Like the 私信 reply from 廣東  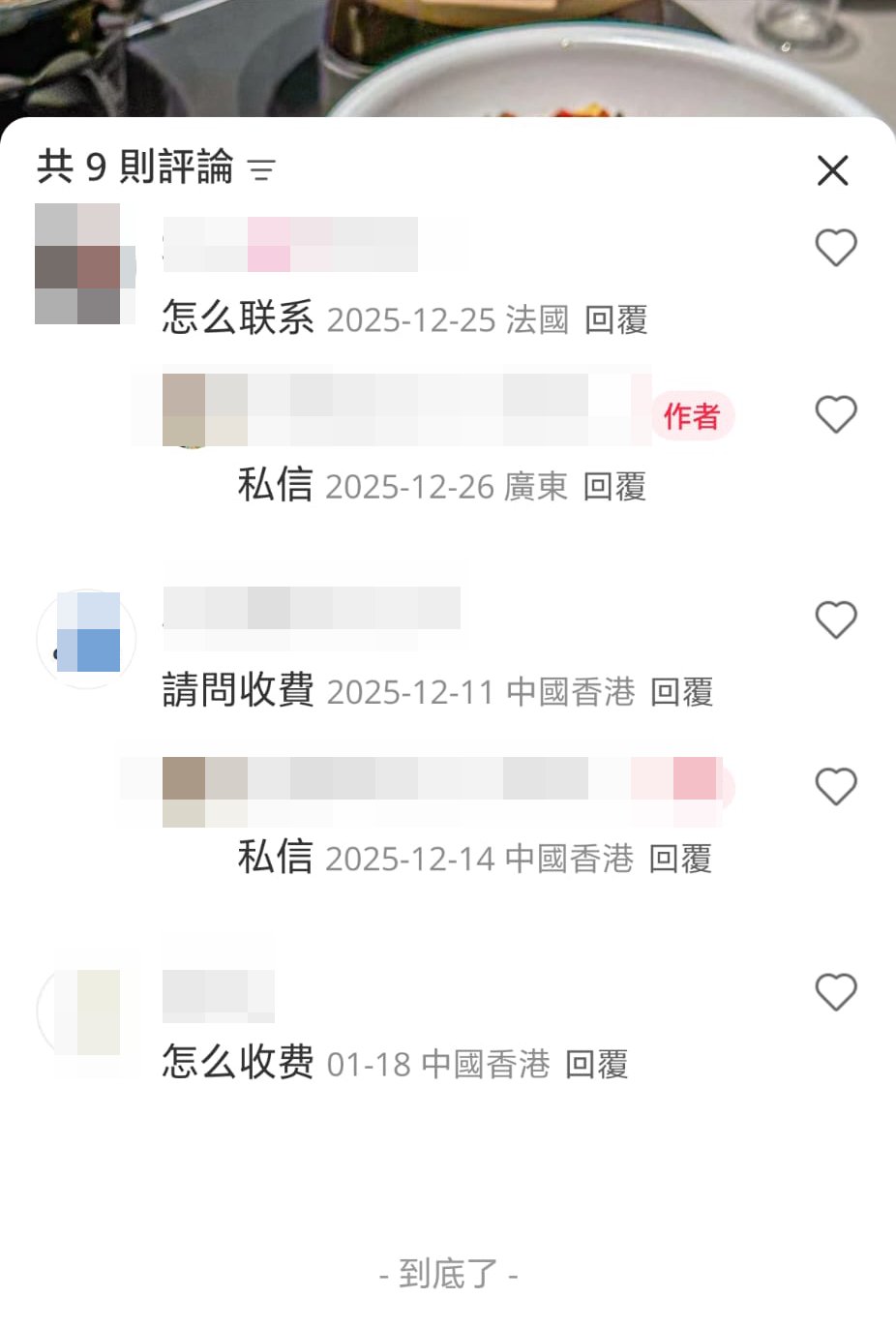click(835, 414)
